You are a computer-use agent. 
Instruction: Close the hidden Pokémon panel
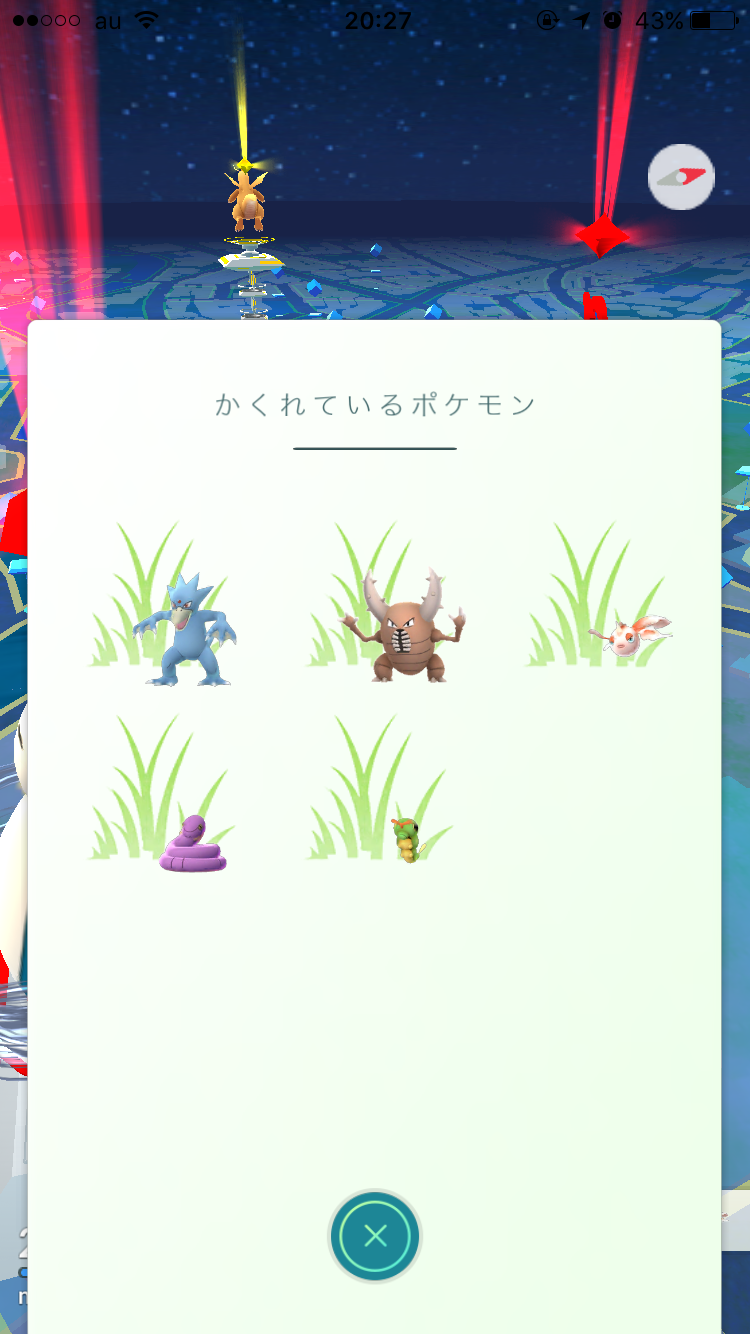(375, 1236)
